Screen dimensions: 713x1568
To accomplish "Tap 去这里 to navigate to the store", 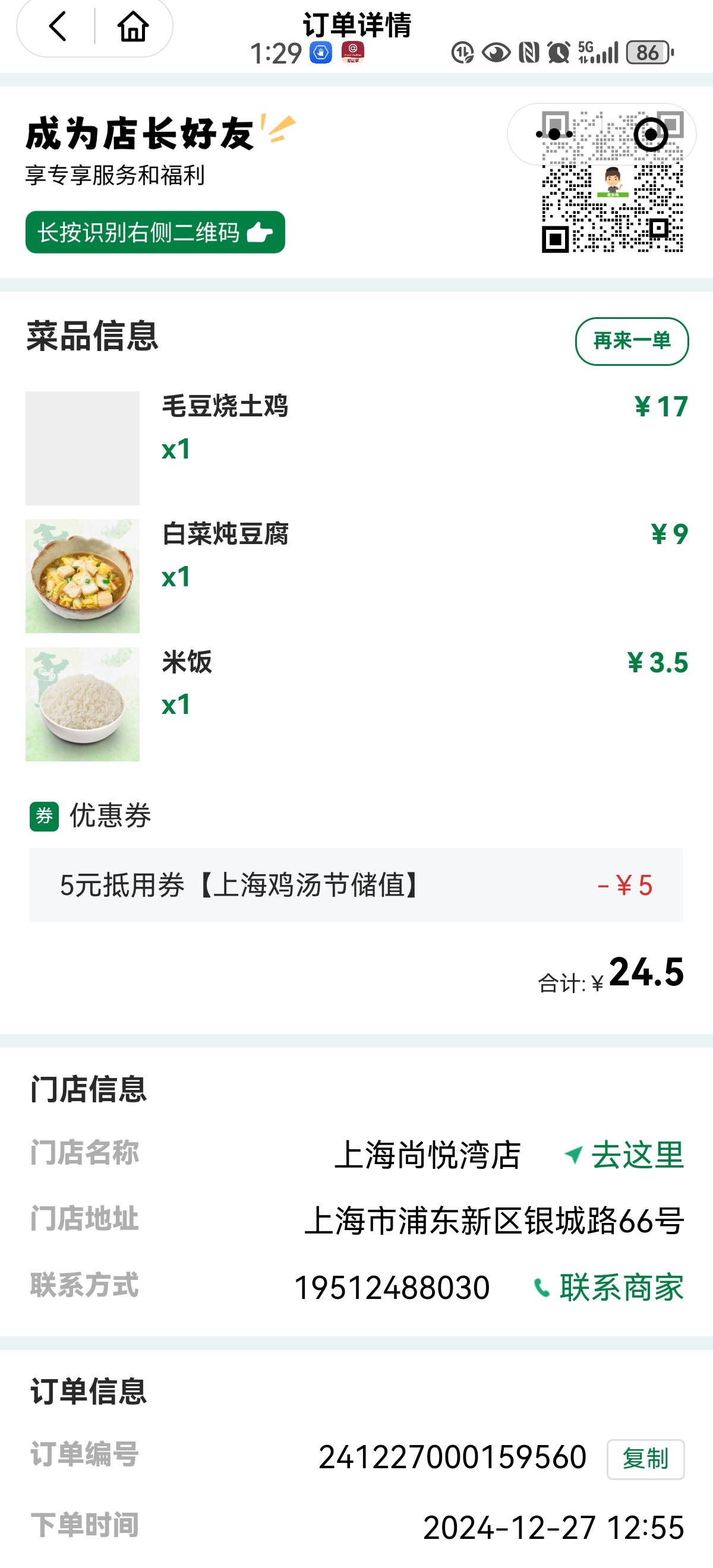I will pos(624,1155).
